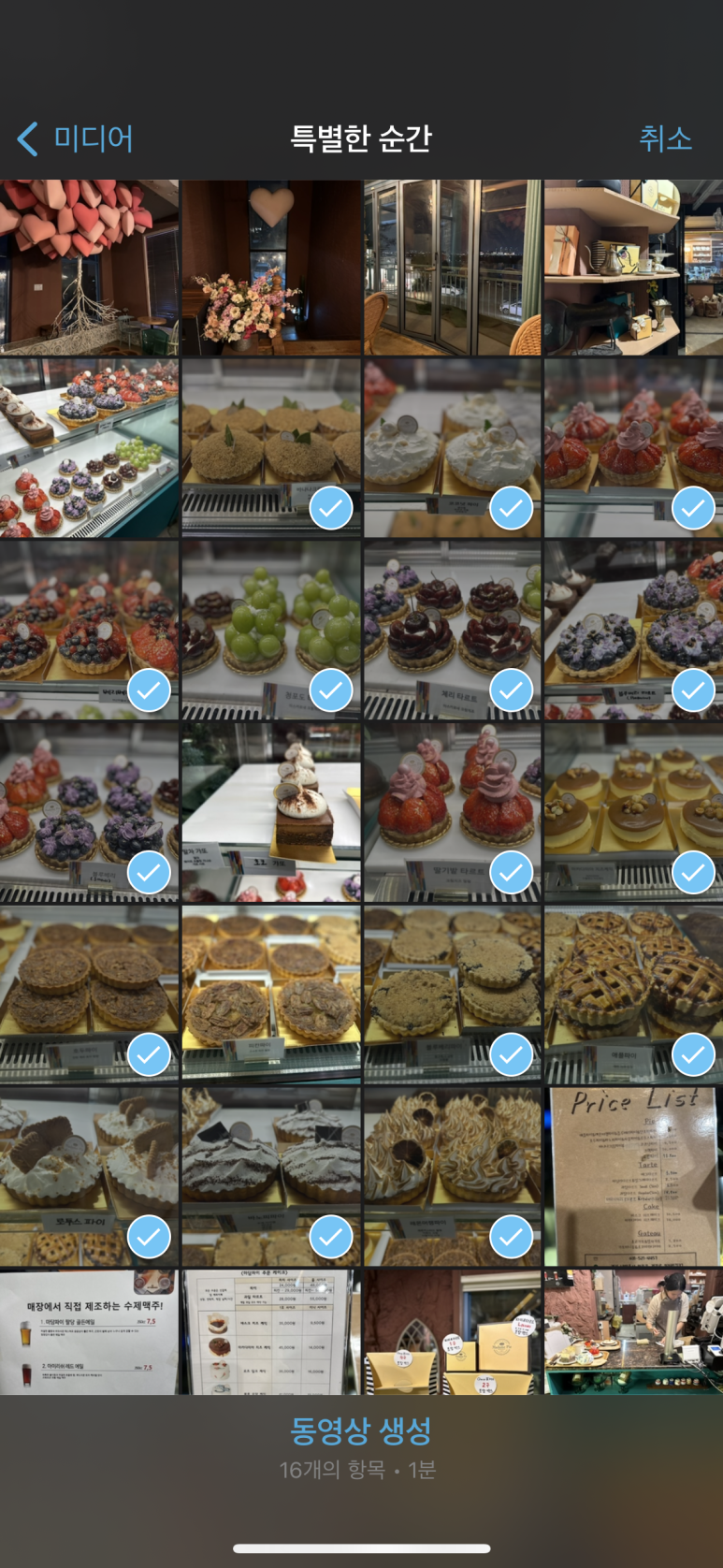
Task: Select the kitchenware shelf photo
Action: tap(633, 267)
